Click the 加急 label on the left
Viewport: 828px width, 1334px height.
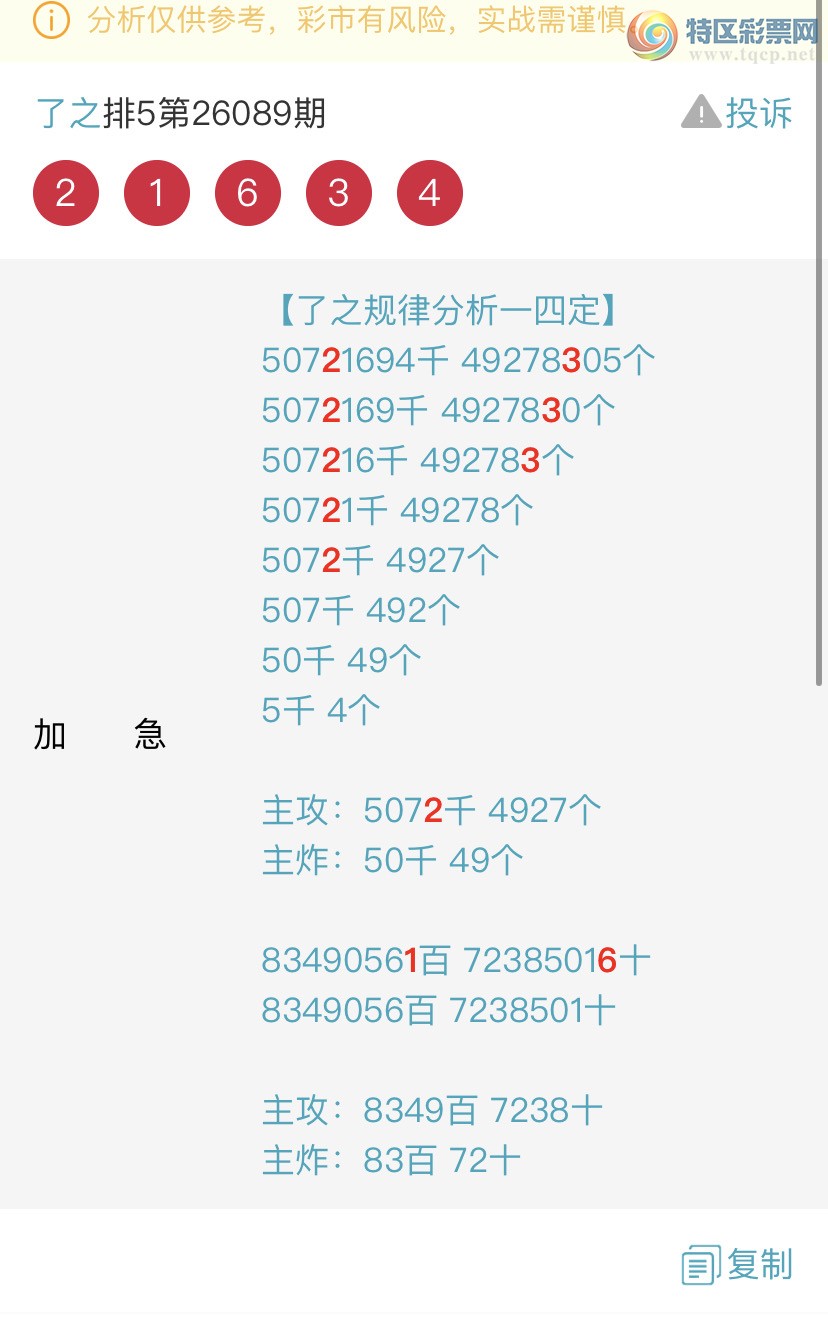tap(100, 735)
